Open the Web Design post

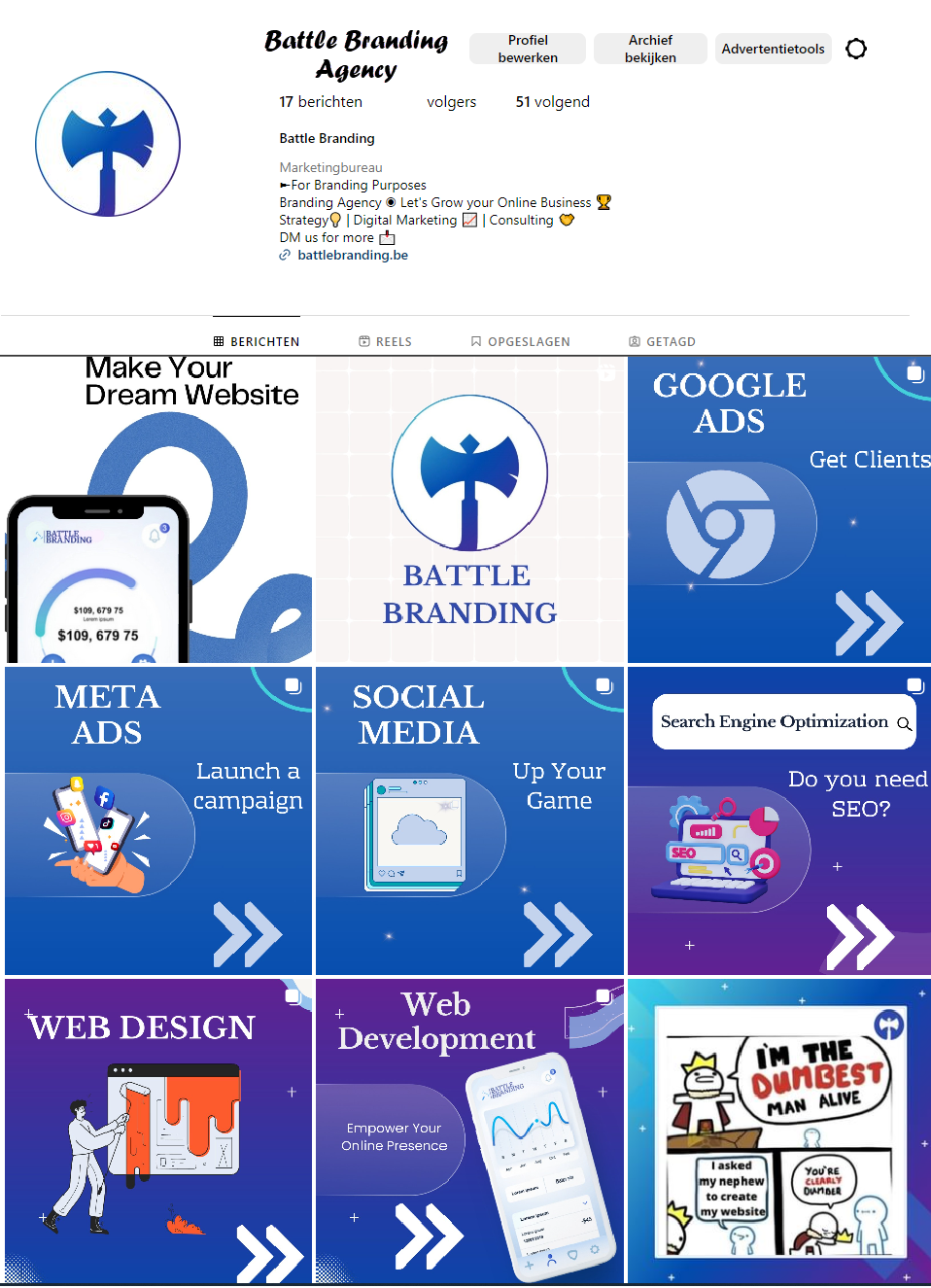158,1131
